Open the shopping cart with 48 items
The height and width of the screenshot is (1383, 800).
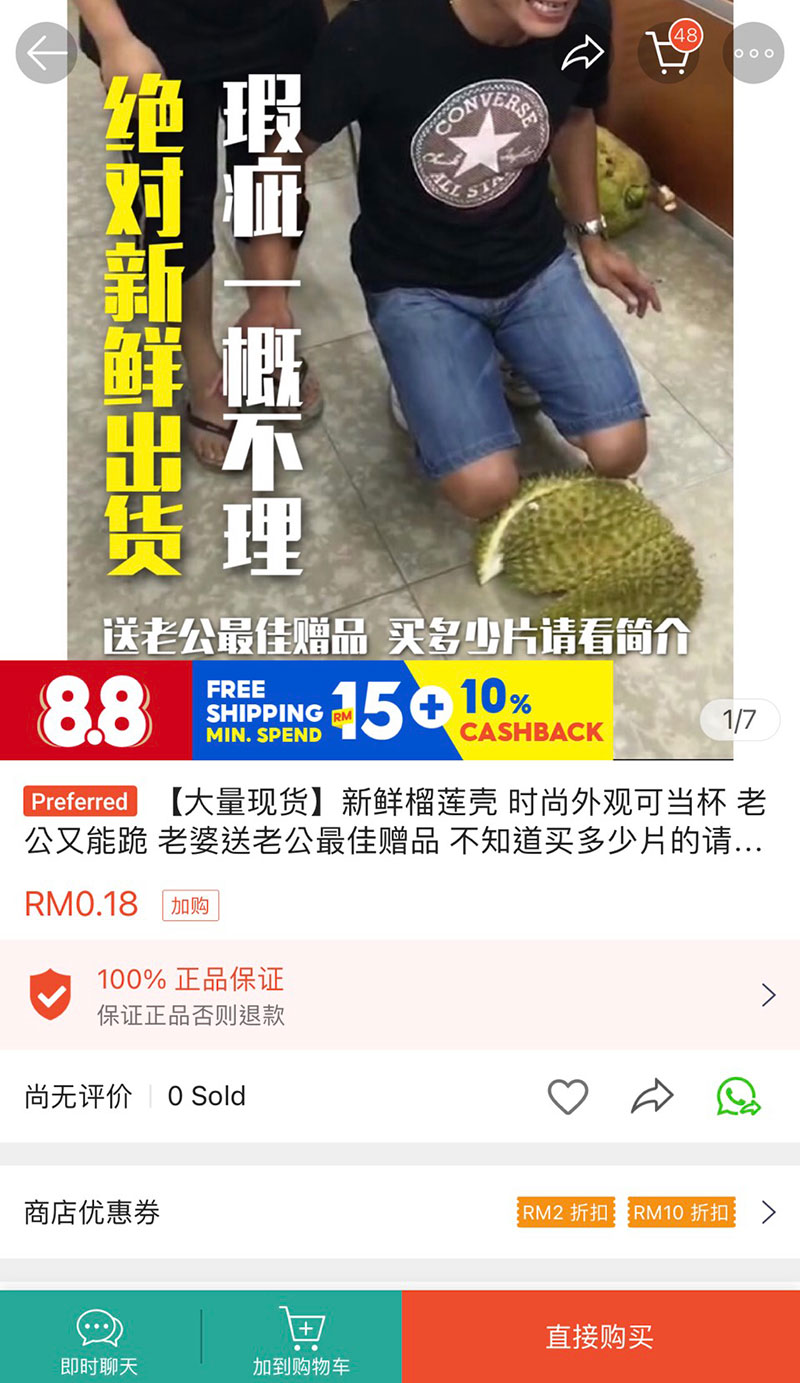669,52
